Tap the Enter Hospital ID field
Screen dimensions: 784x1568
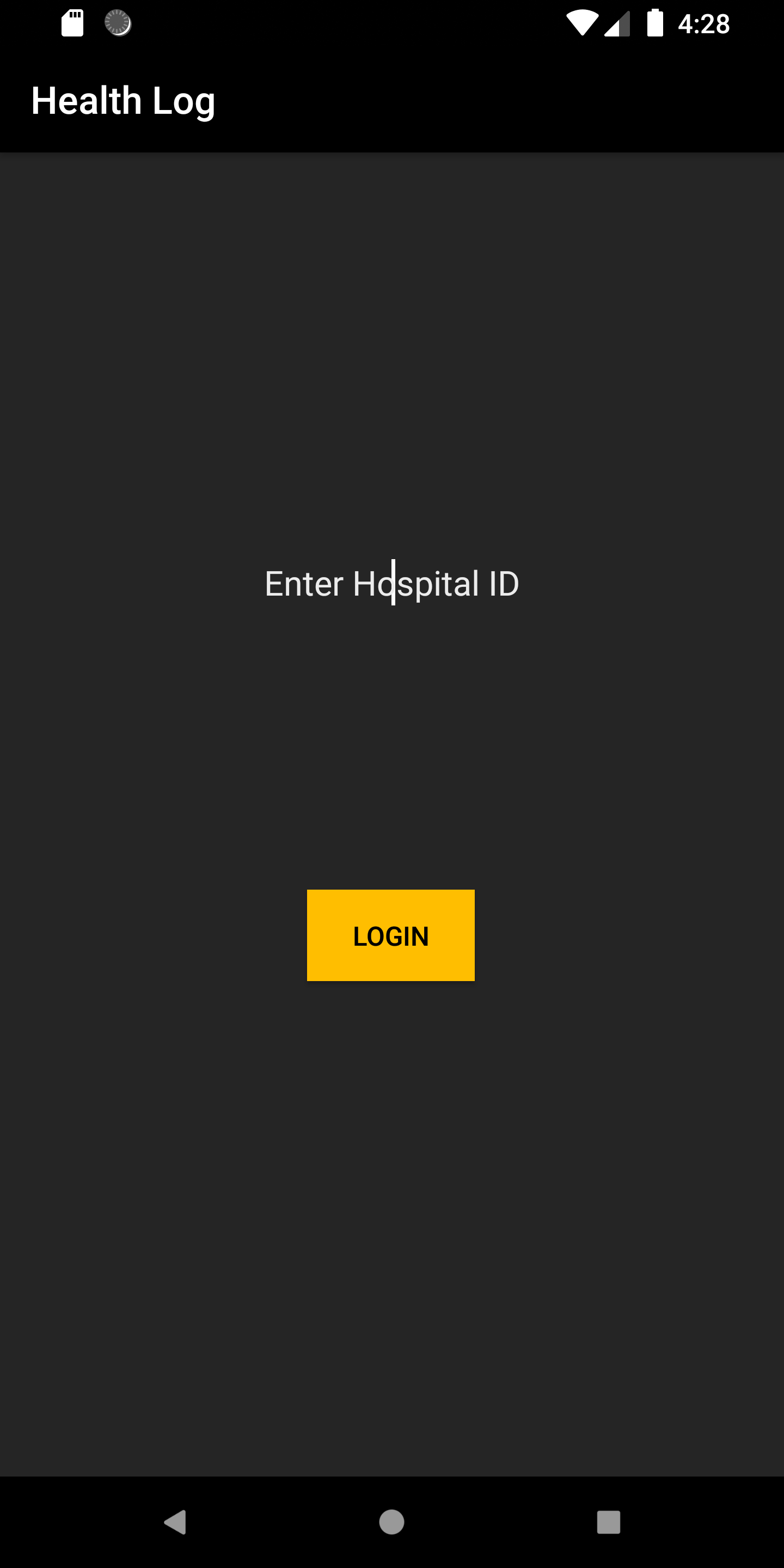(391, 584)
